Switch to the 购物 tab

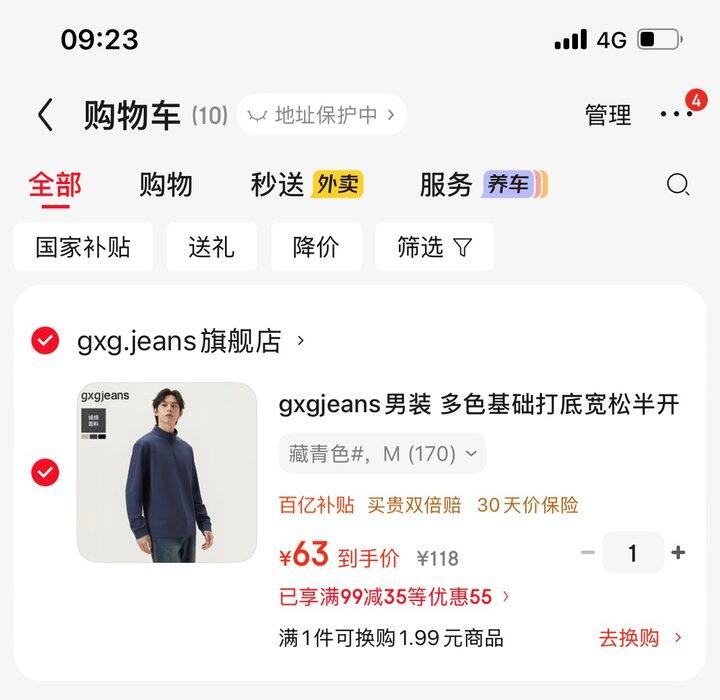click(x=166, y=185)
